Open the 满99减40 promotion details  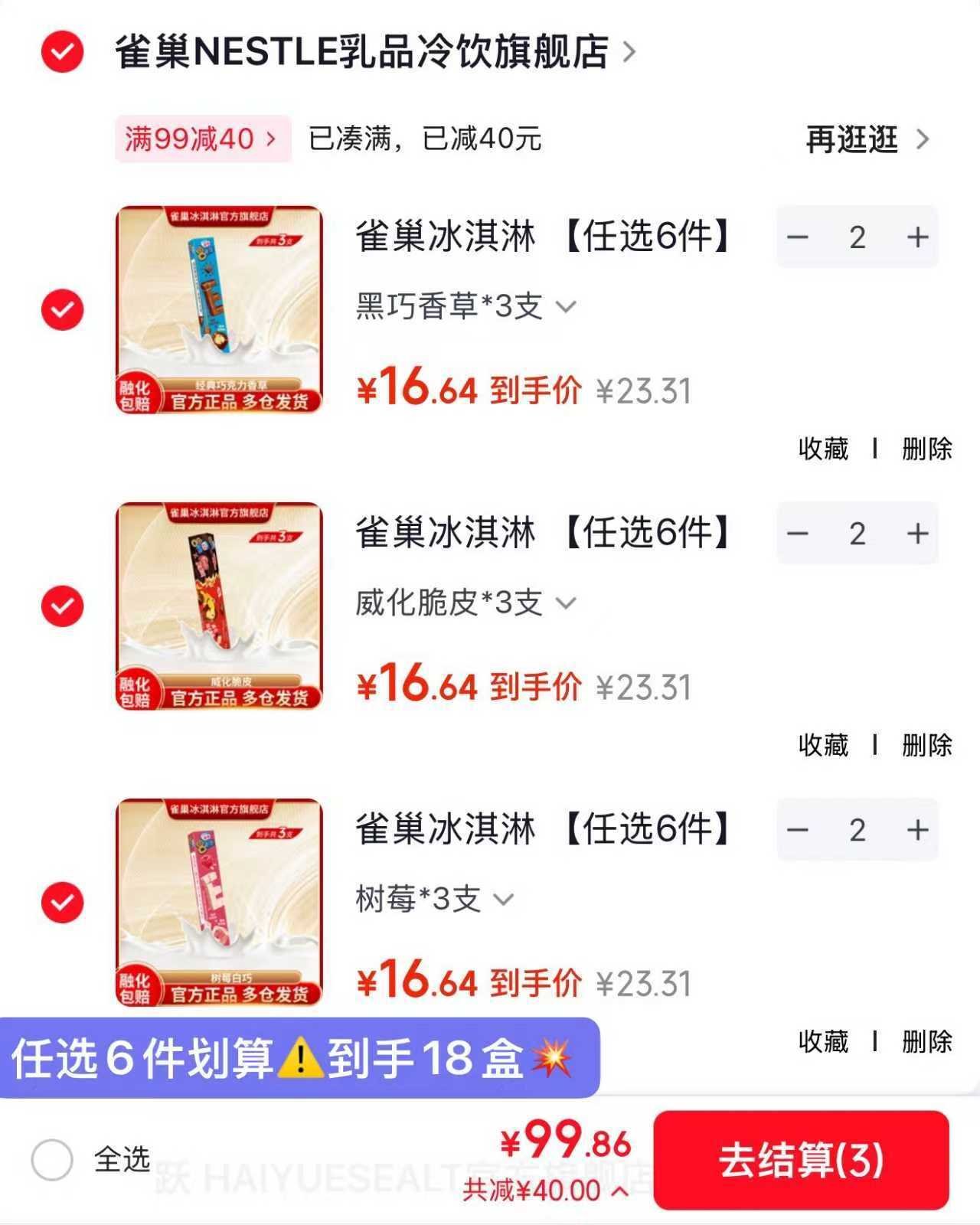coord(202,139)
